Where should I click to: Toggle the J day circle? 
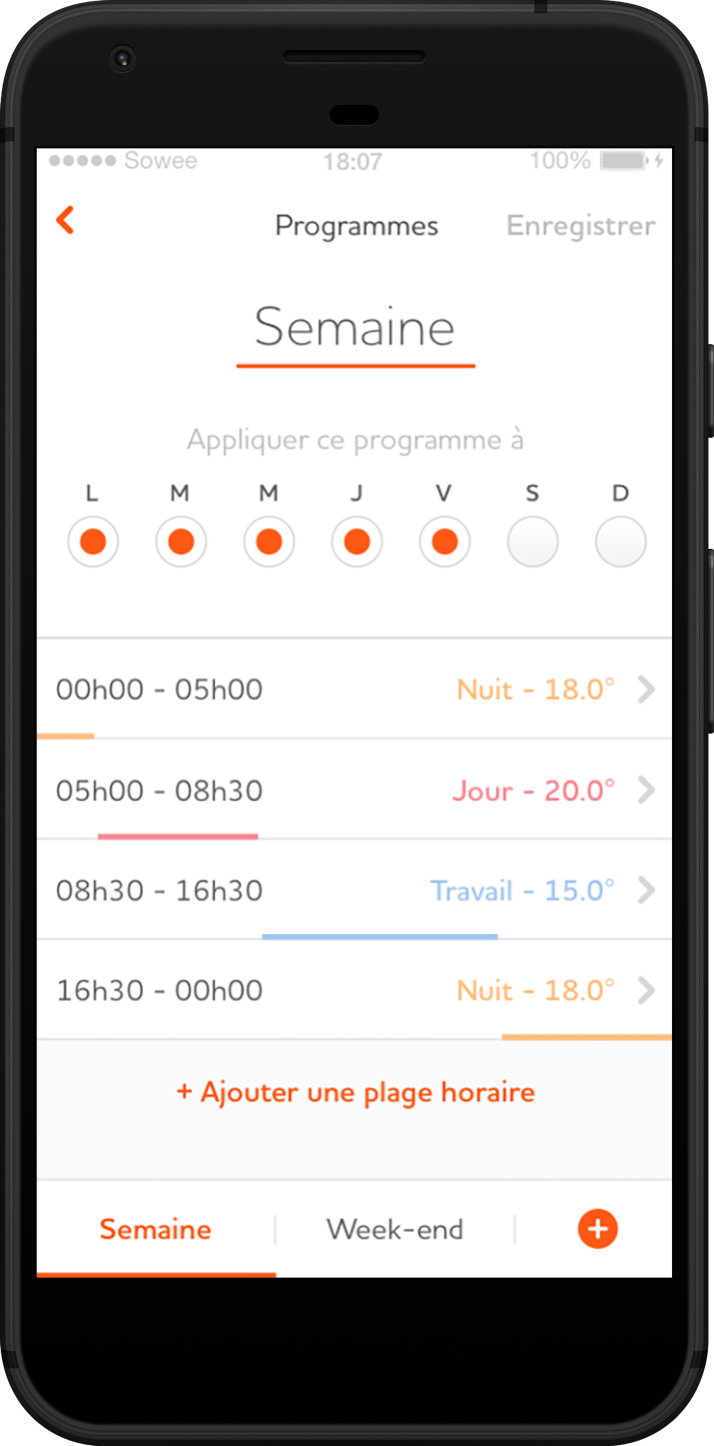[357, 542]
